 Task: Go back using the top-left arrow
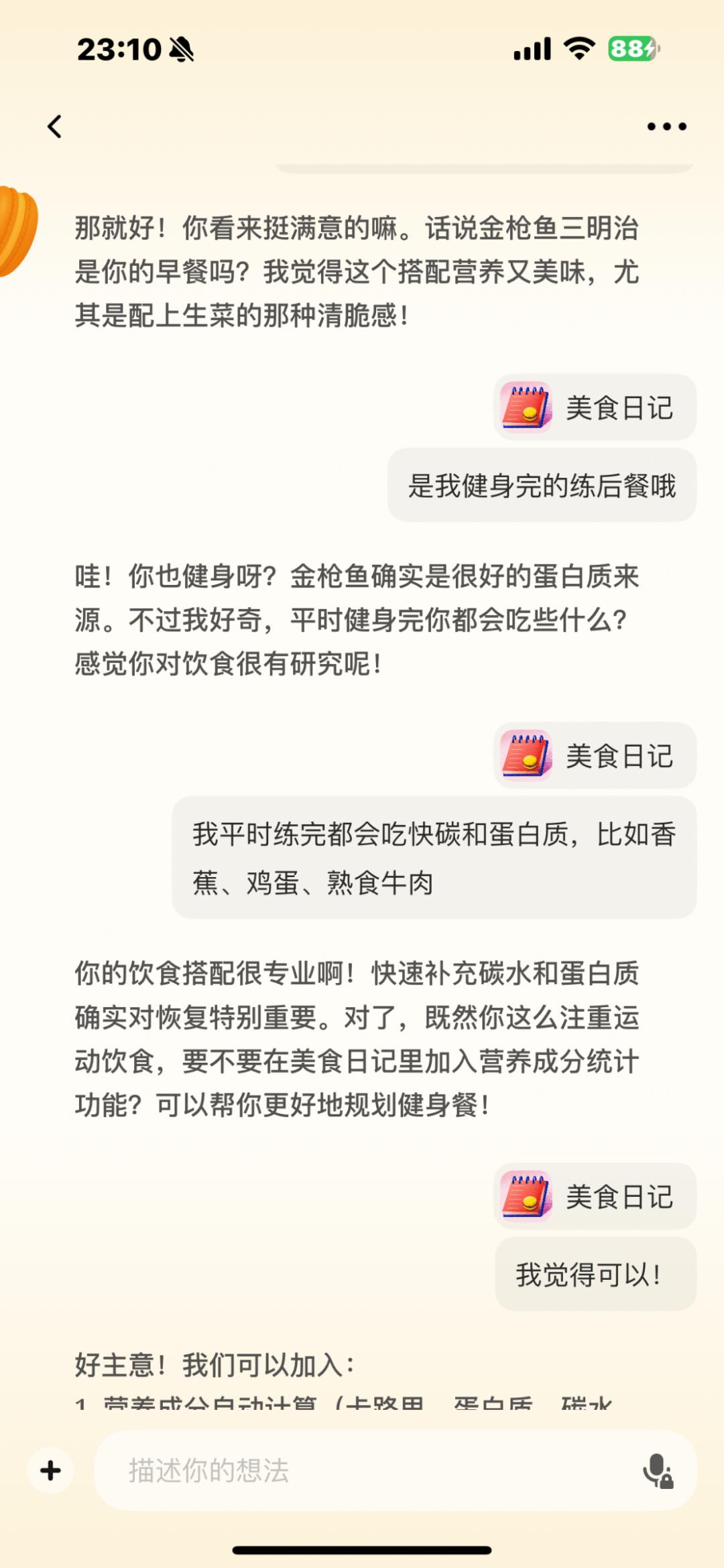(55, 126)
